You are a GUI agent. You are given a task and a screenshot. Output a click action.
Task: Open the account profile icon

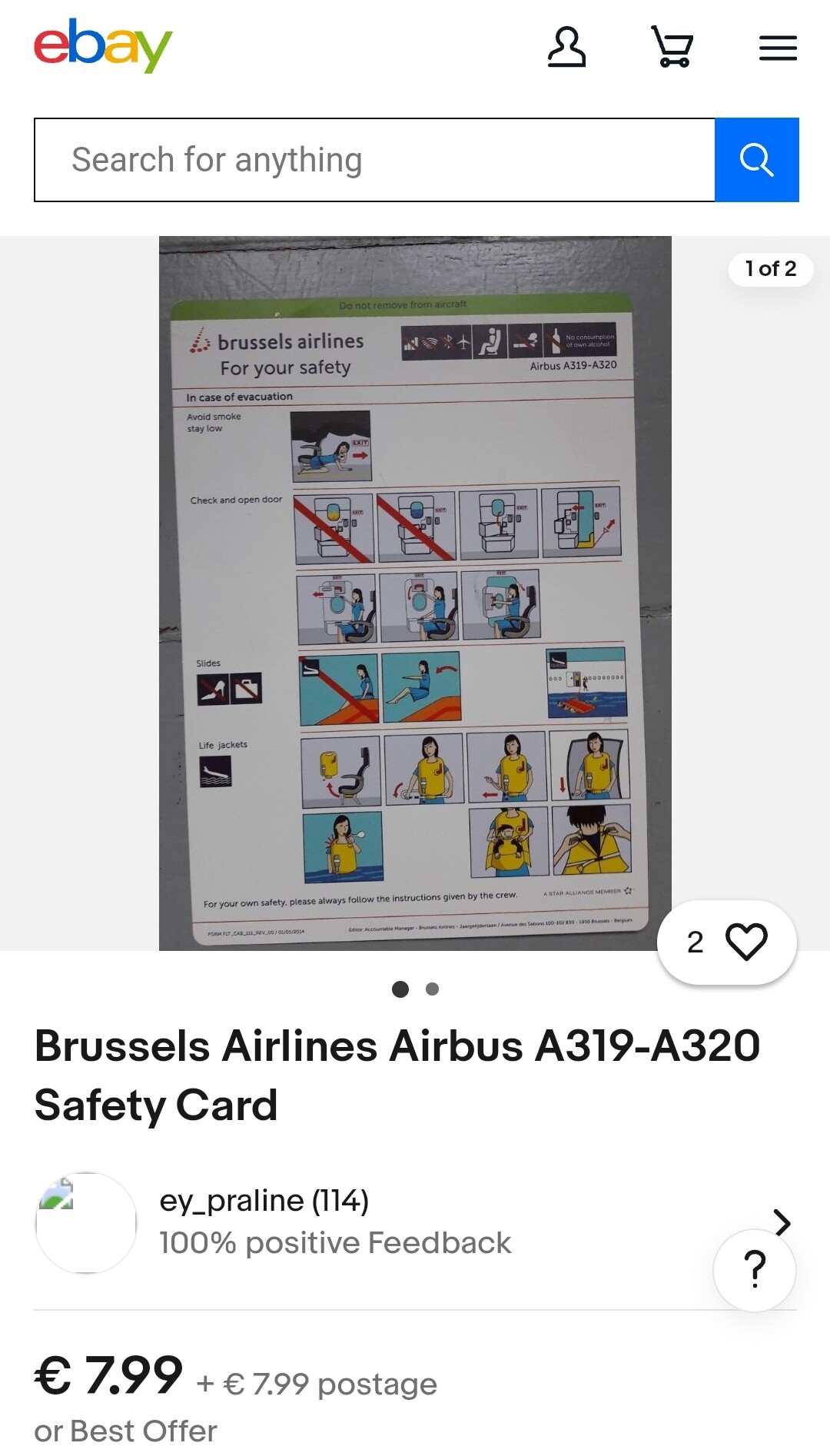[566, 47]
